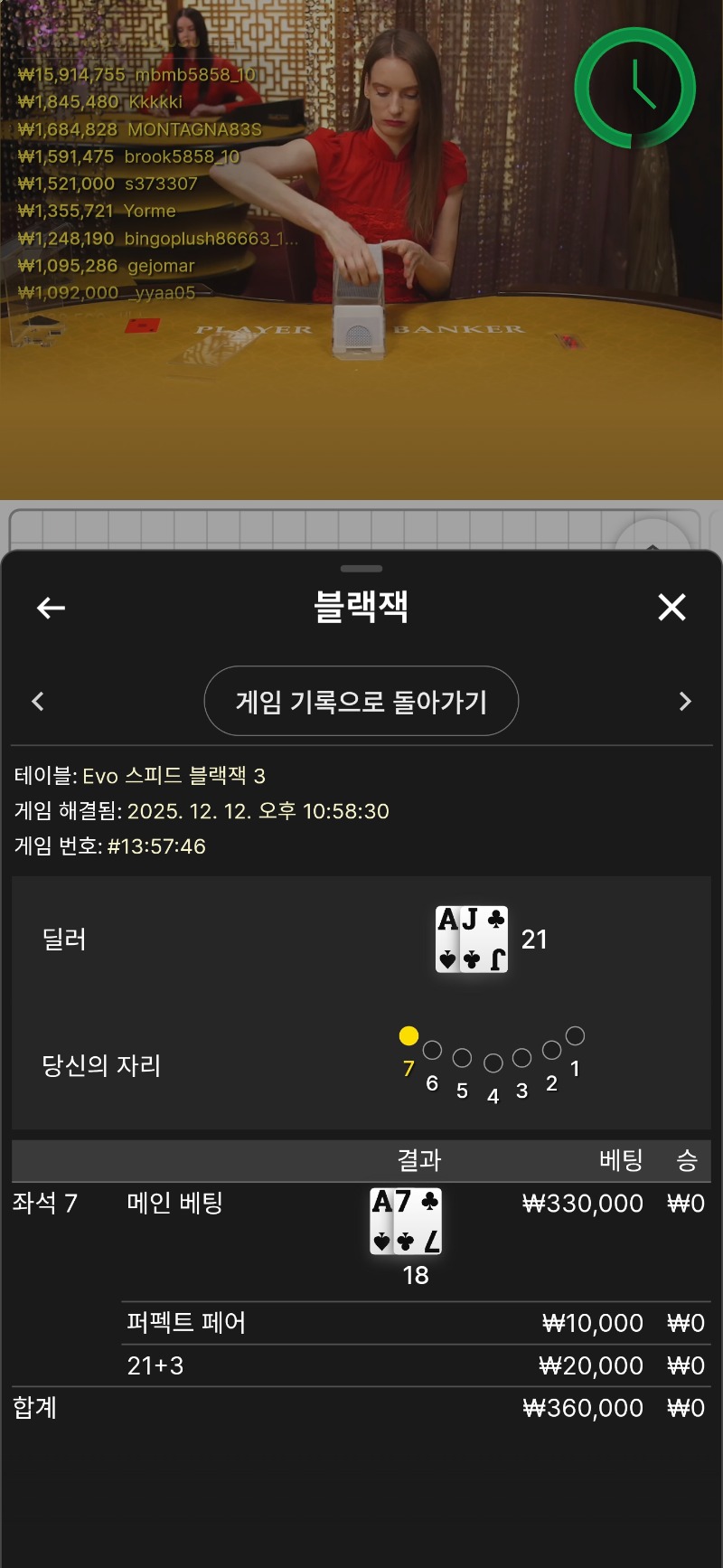Screen dimensions: 723x1568
Task: Go to the previous game record
Action: (38, 701)
